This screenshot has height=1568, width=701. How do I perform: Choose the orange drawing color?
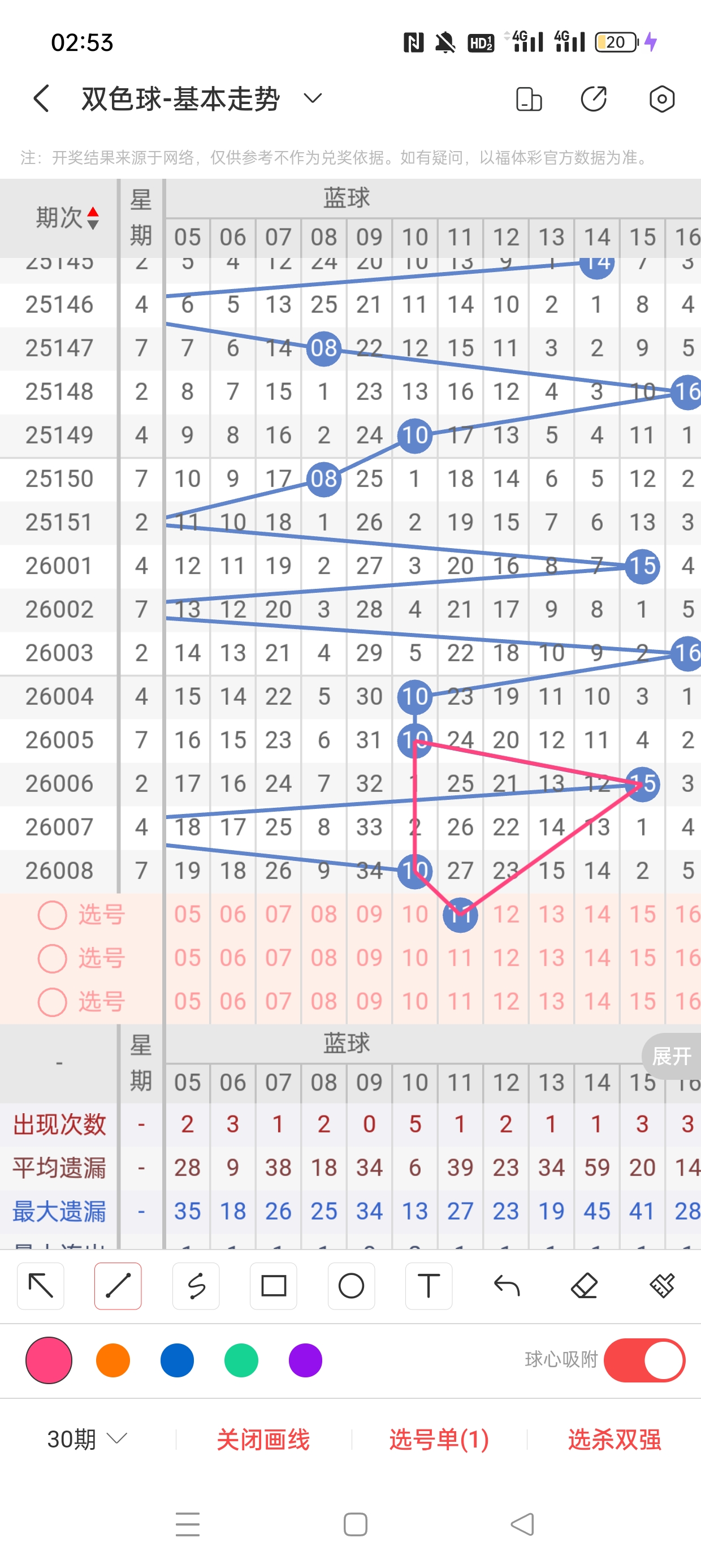click(113, 1360)
